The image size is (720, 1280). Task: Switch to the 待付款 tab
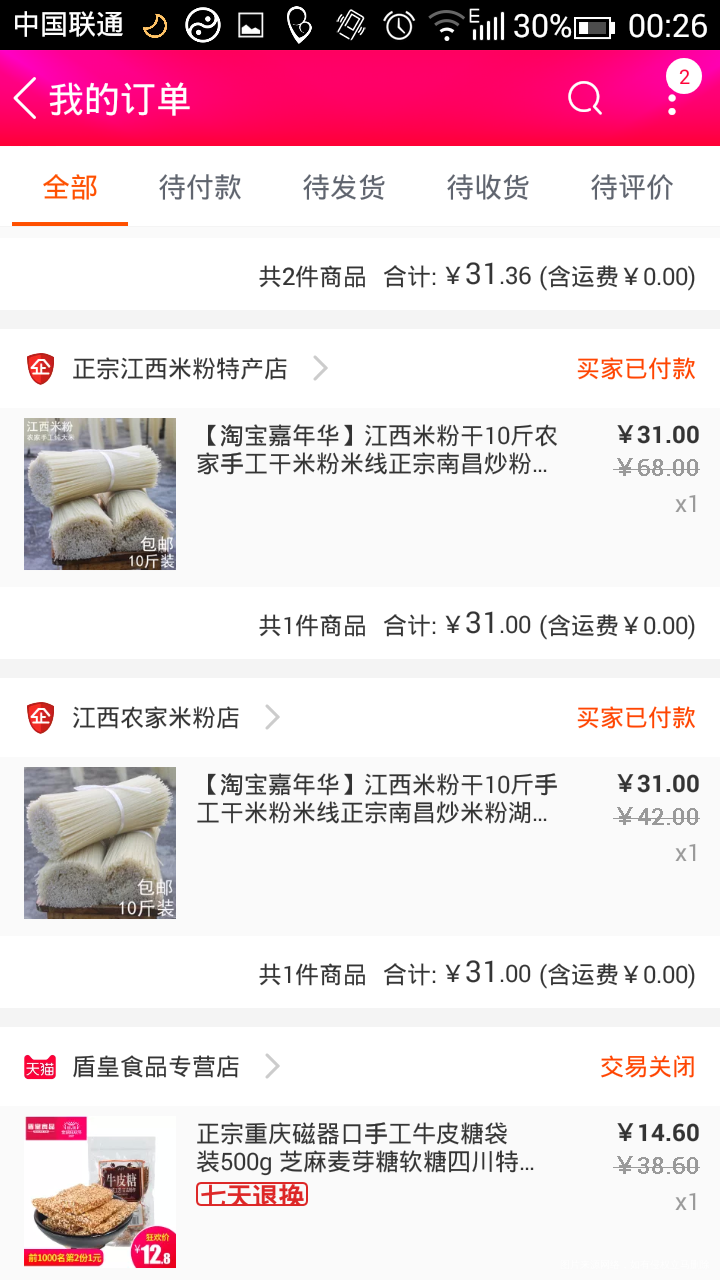pyautogui.click(x=200, y=188)
